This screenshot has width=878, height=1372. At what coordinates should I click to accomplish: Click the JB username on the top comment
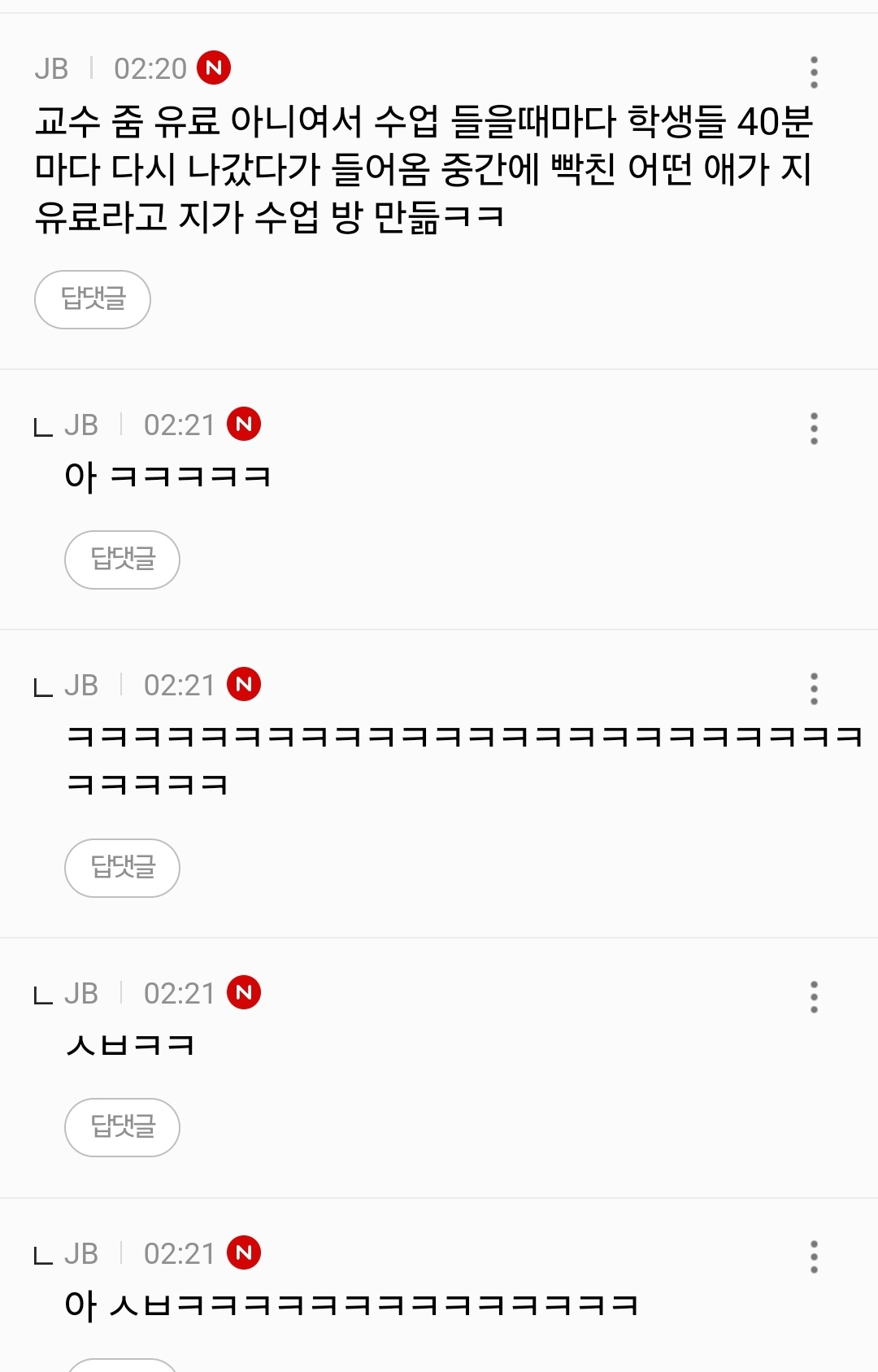[51, 71]
